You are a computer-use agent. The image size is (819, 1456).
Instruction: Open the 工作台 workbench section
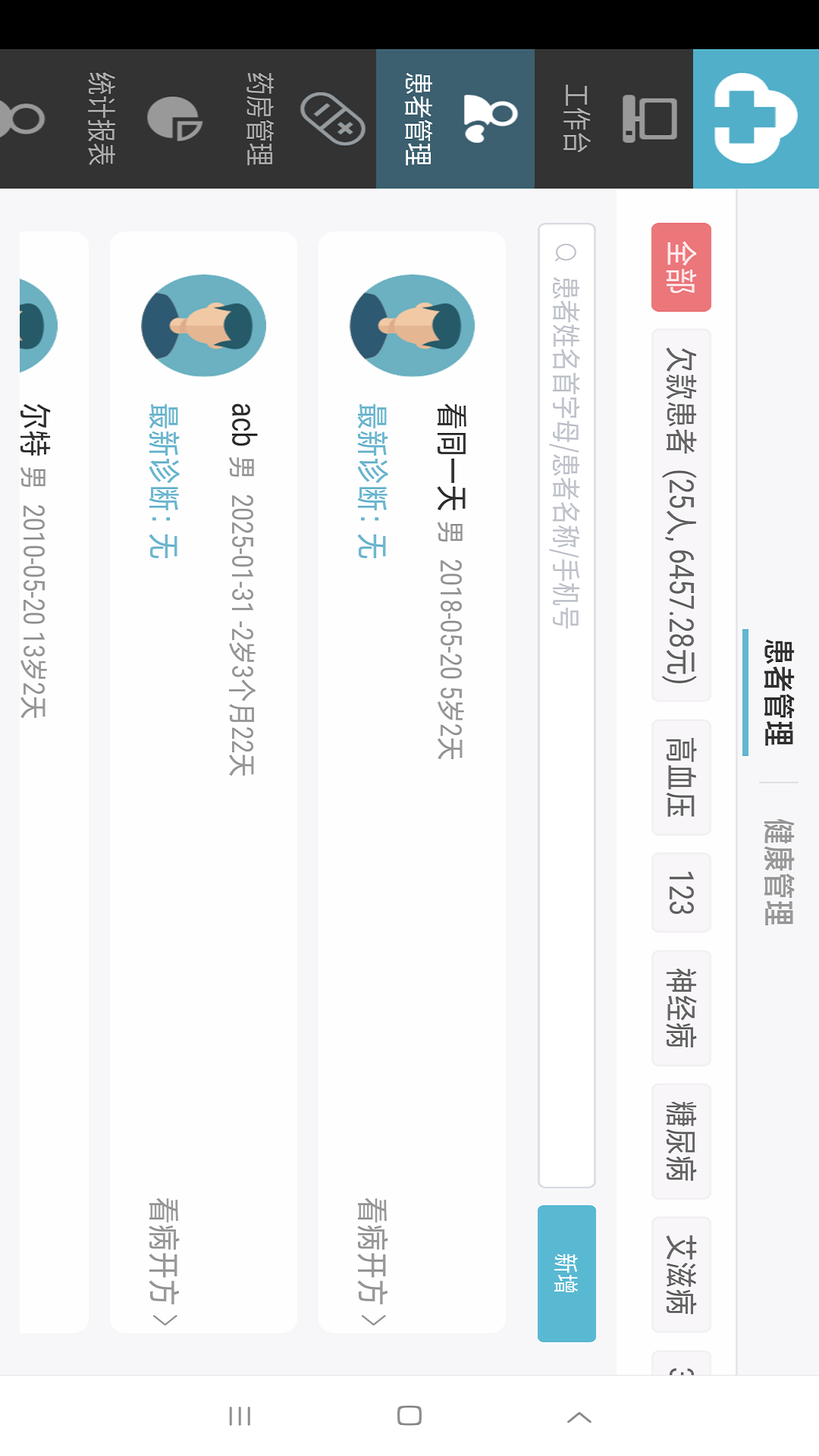click(613, 119)
